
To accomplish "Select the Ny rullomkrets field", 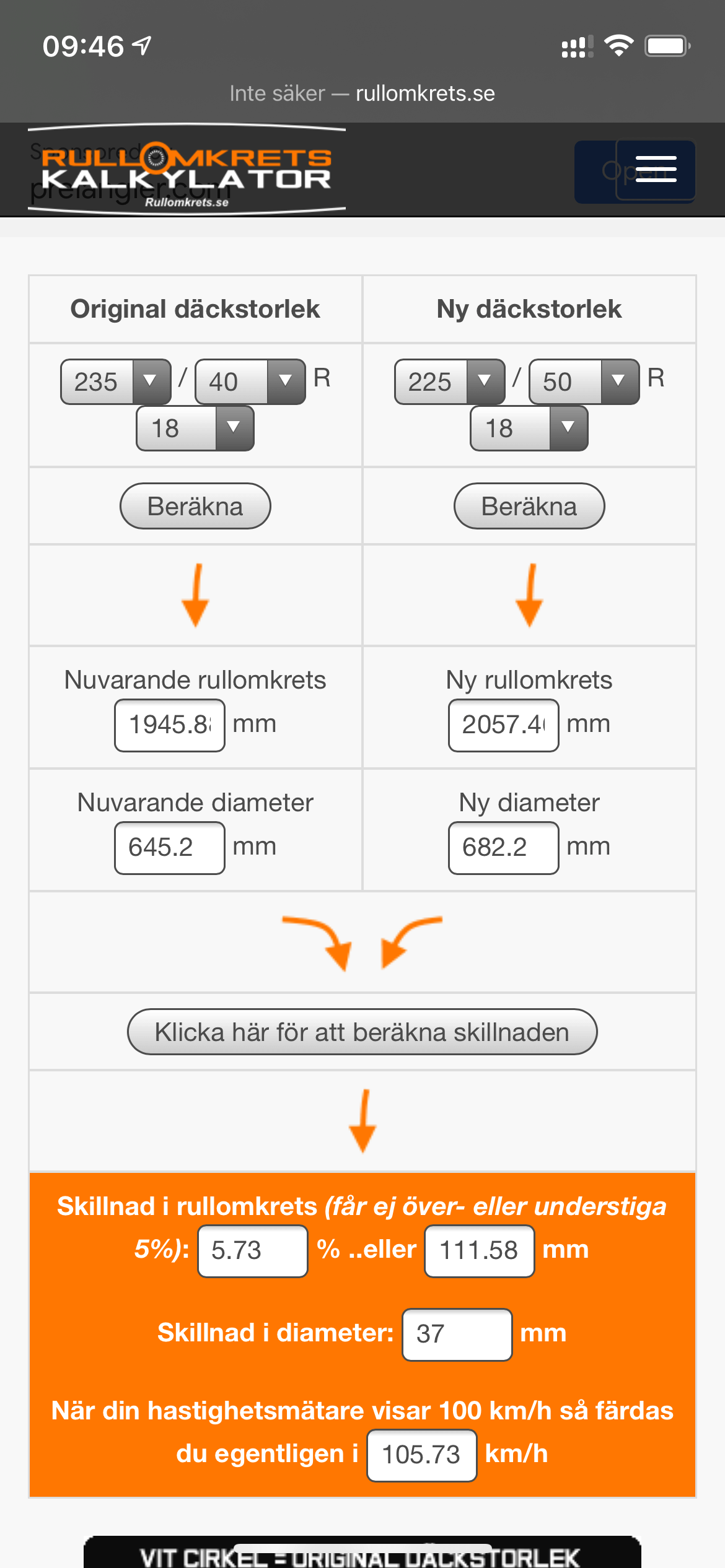I will click(x=503, y=725).
